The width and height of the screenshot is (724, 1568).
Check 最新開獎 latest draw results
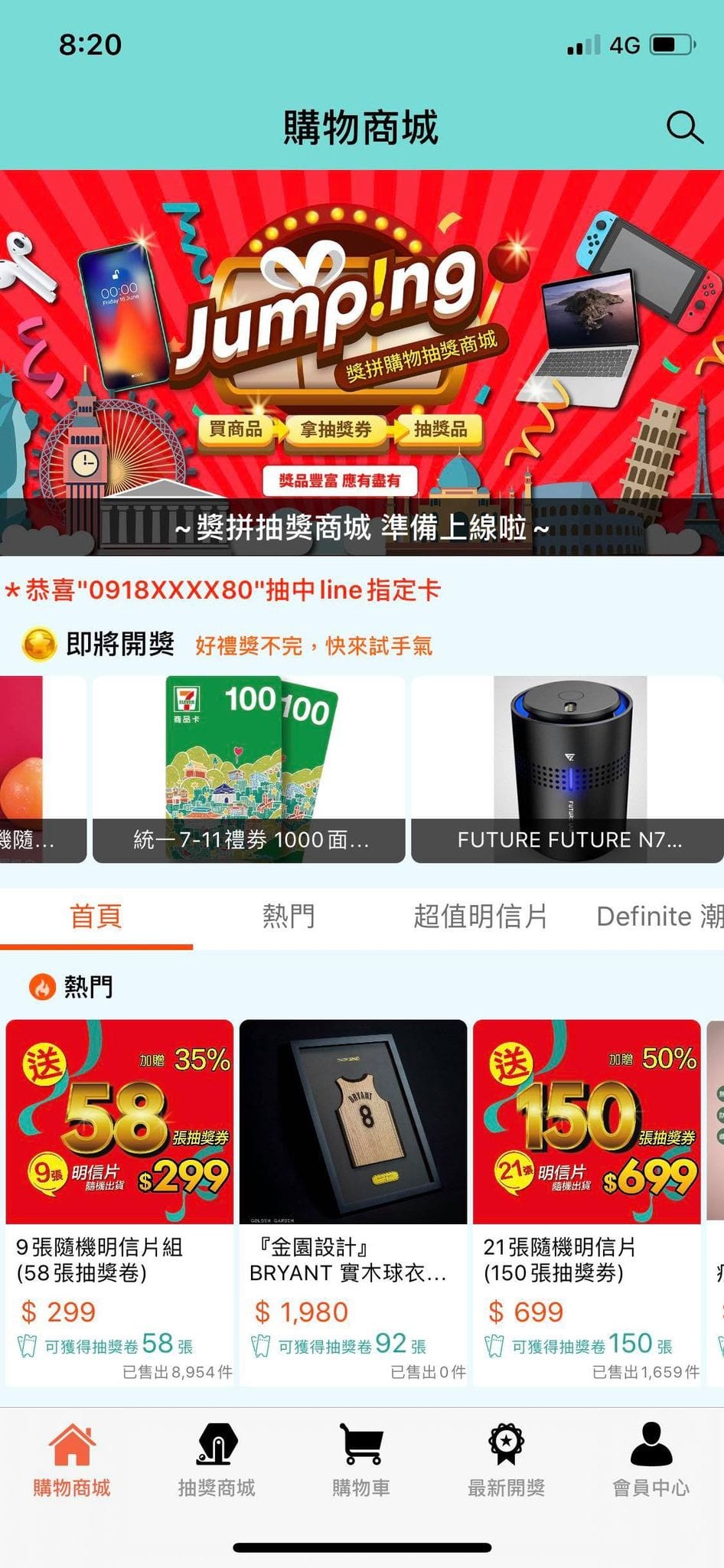click(506, 1461)
